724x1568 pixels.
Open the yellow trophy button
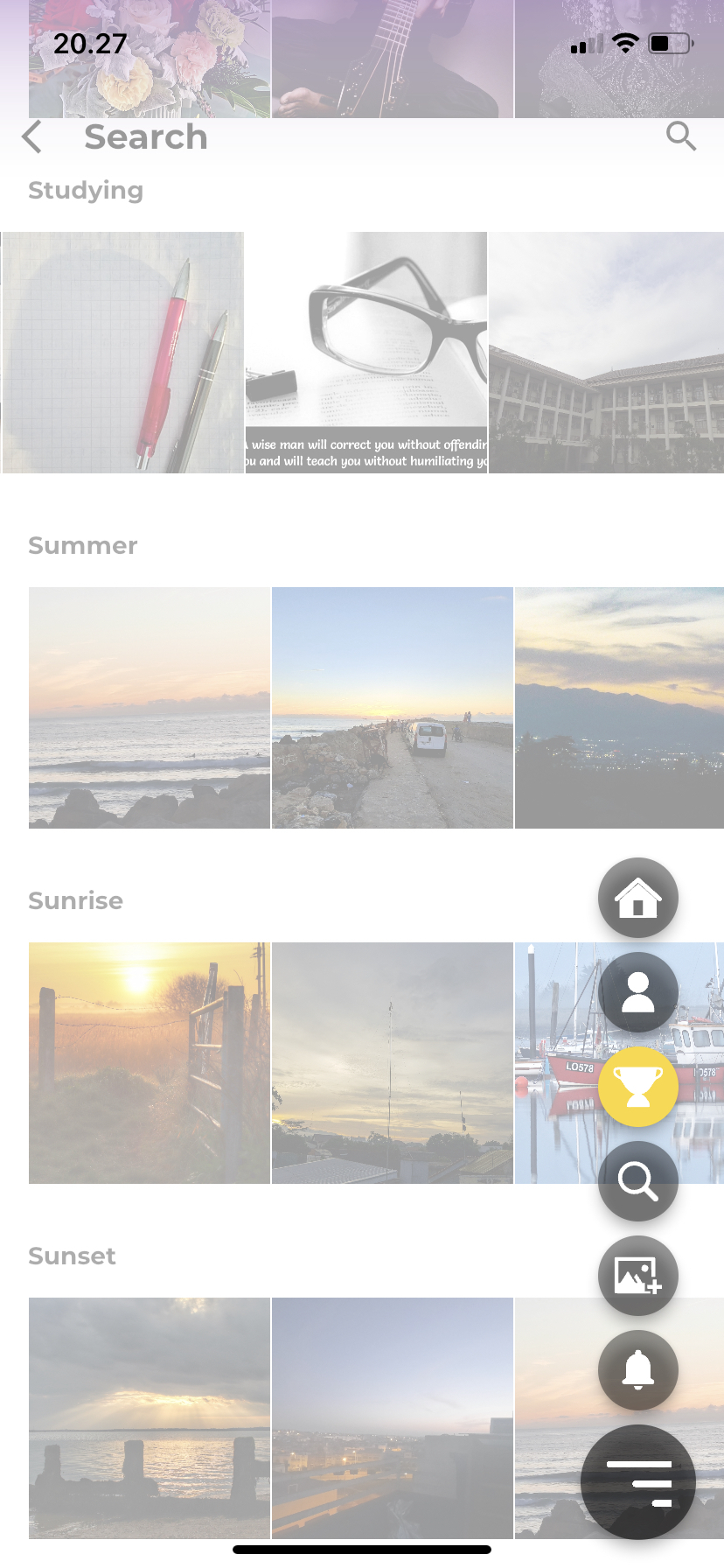point(637,1087)
